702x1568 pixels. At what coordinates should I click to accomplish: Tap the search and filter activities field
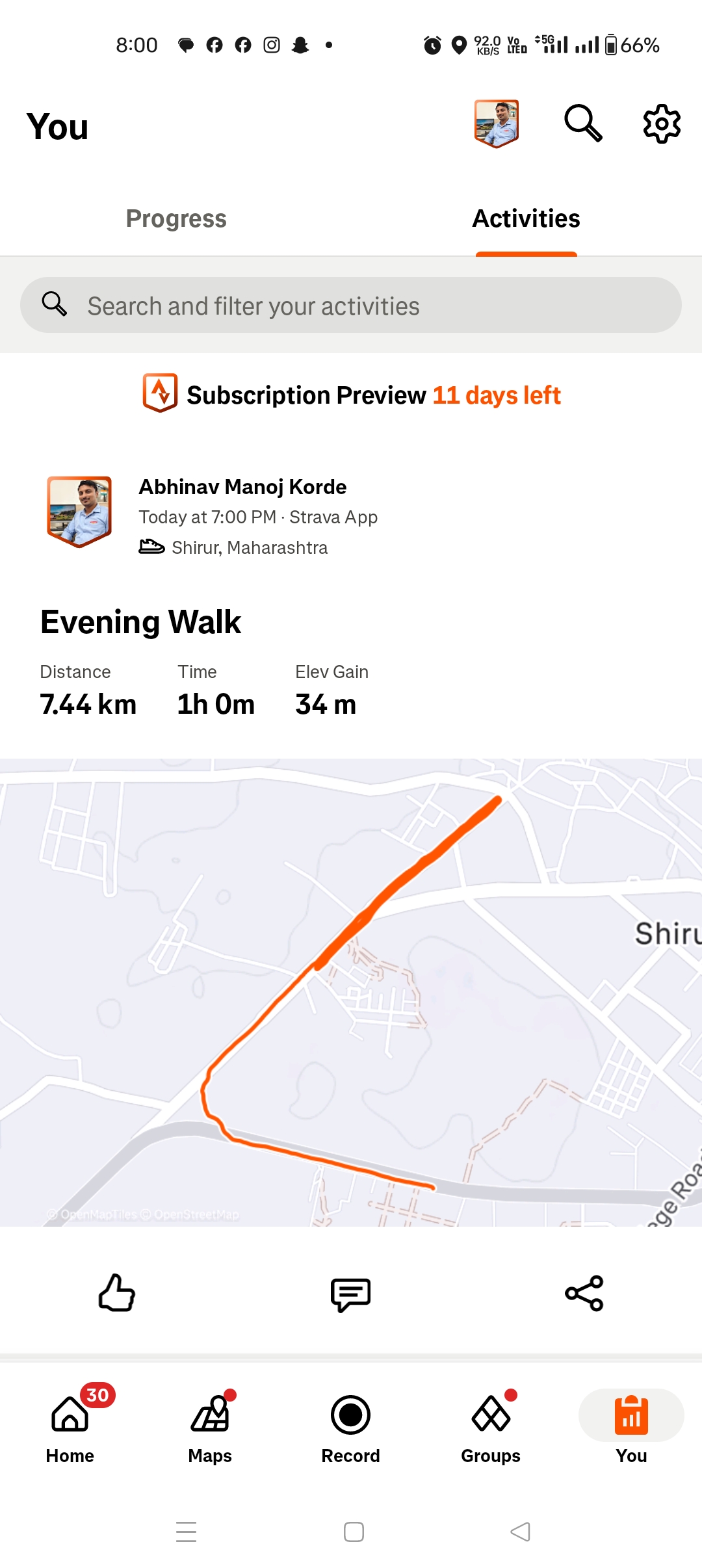coord(351,306)
